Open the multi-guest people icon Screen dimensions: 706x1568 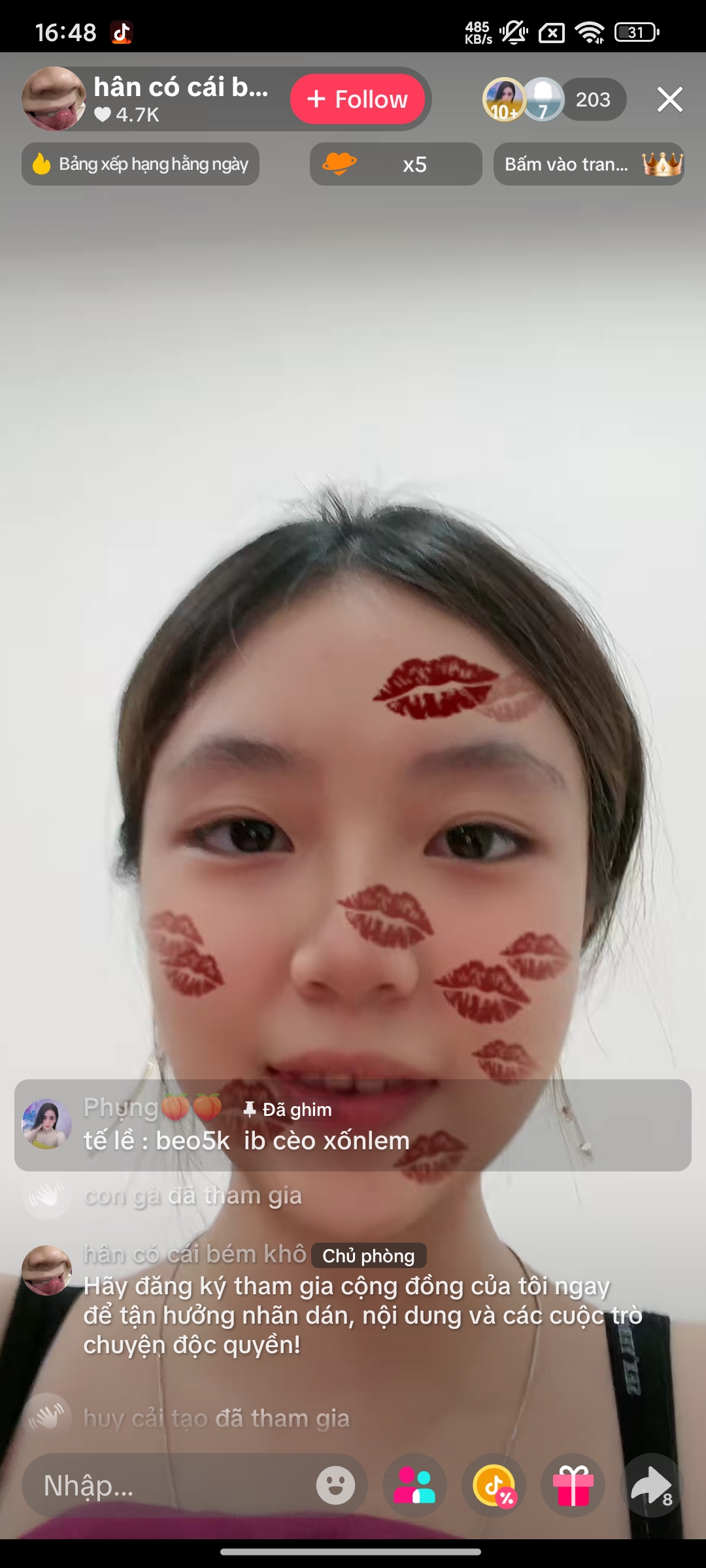point(414,1486)
